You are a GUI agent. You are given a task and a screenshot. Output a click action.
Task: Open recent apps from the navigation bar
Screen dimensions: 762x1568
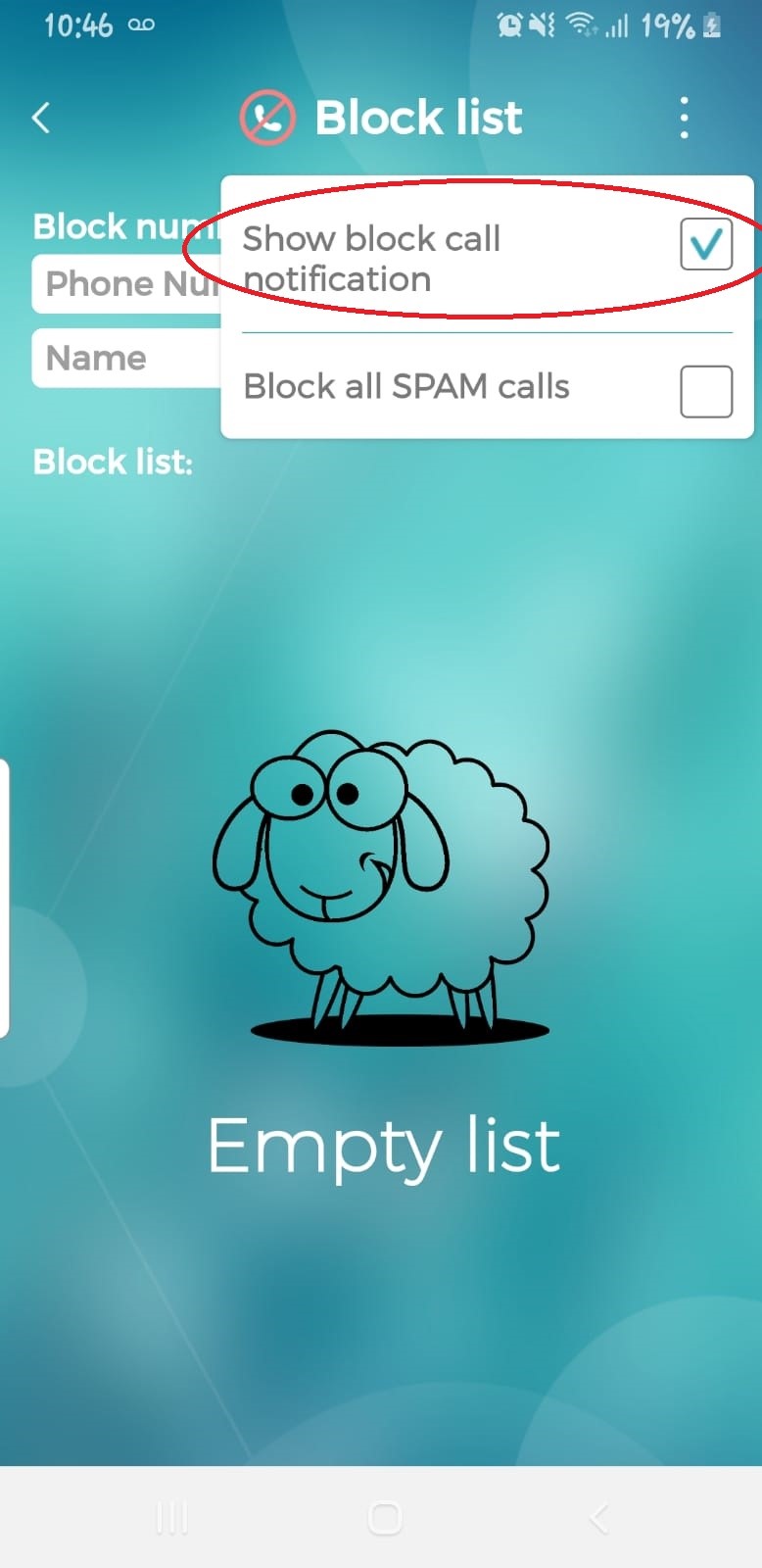tap(171, 1518)
